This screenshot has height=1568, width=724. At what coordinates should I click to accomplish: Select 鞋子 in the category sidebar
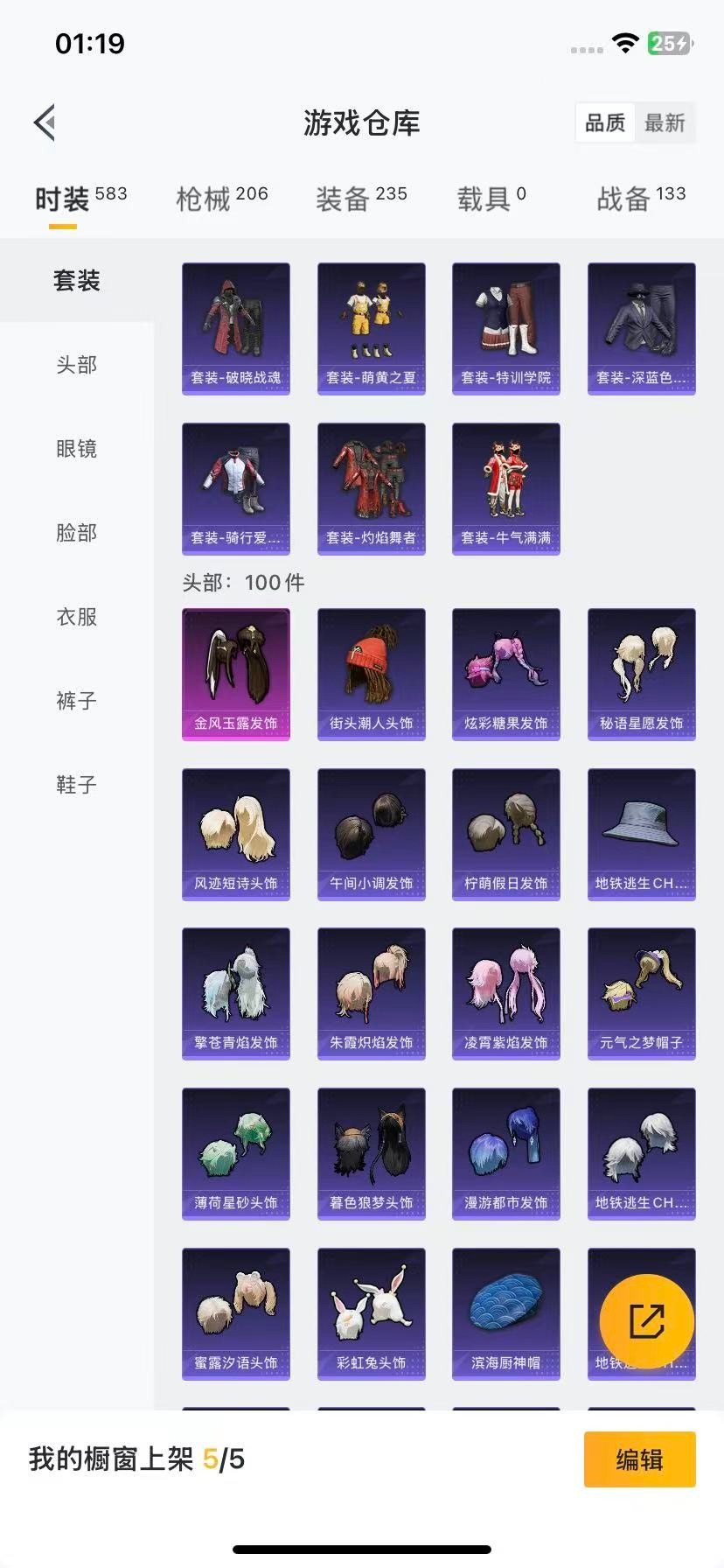pyautogui.click(x=74, y=785)
